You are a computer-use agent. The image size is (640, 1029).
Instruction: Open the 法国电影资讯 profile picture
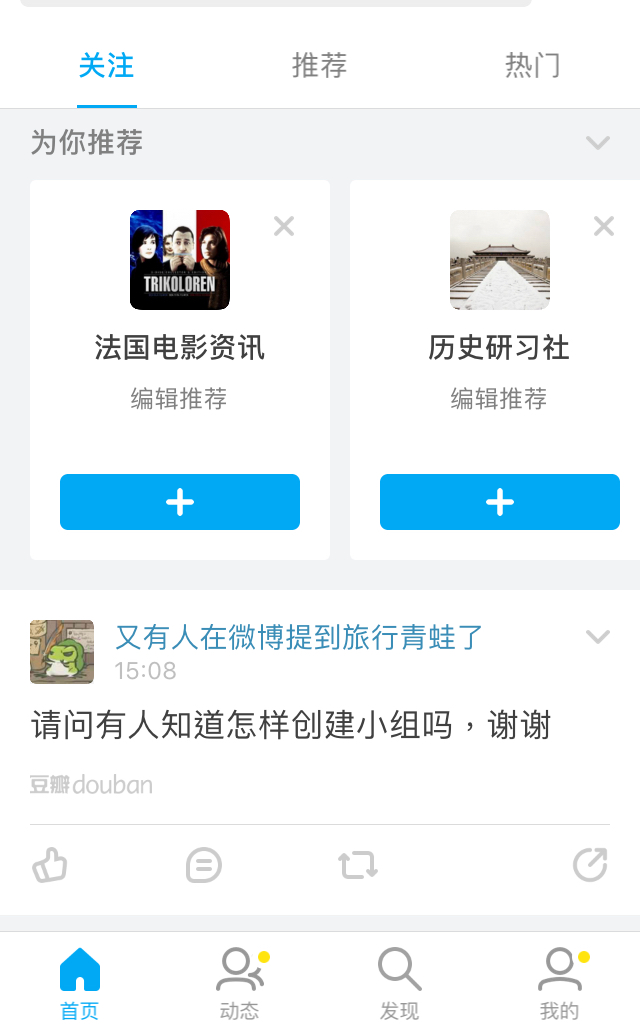pos(180,260)
